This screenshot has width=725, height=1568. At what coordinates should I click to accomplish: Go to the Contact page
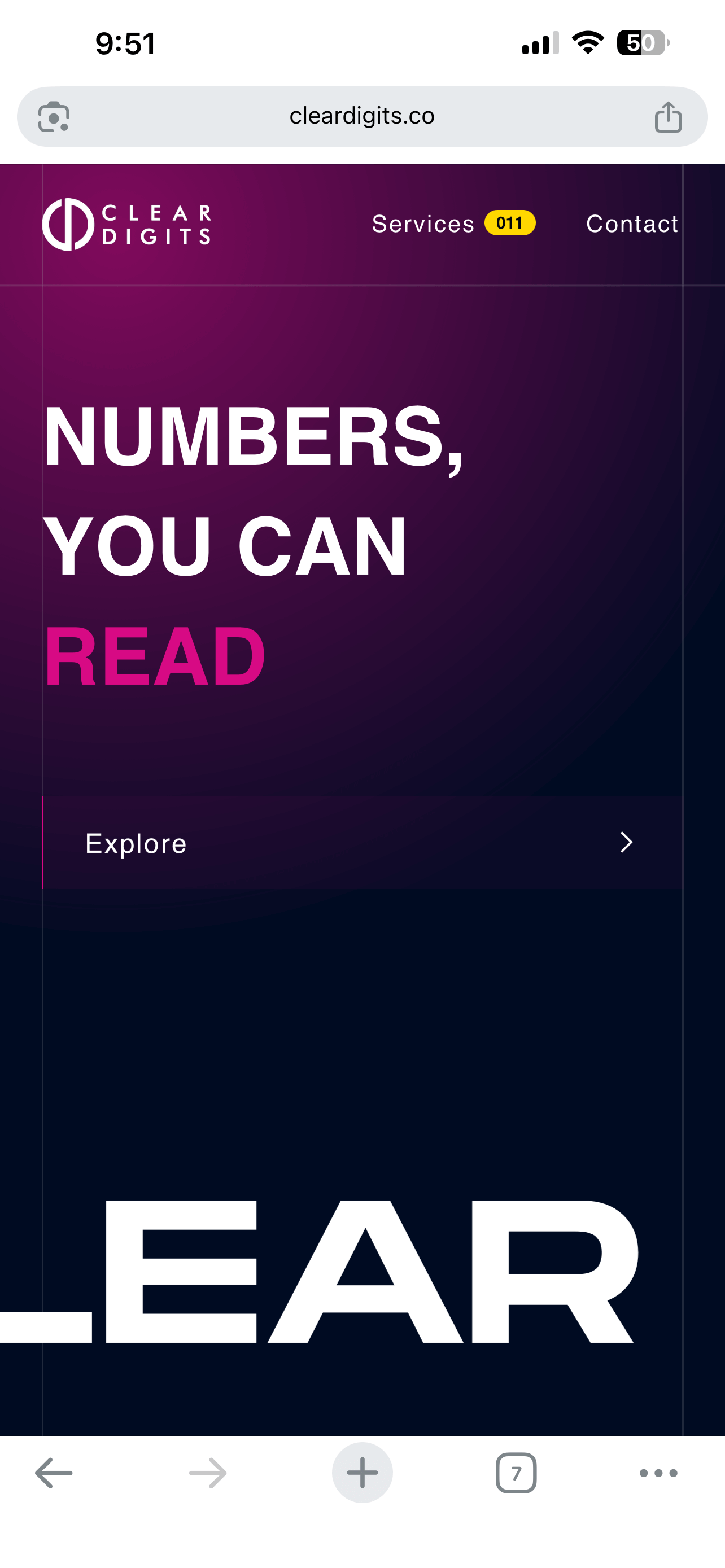631,224
